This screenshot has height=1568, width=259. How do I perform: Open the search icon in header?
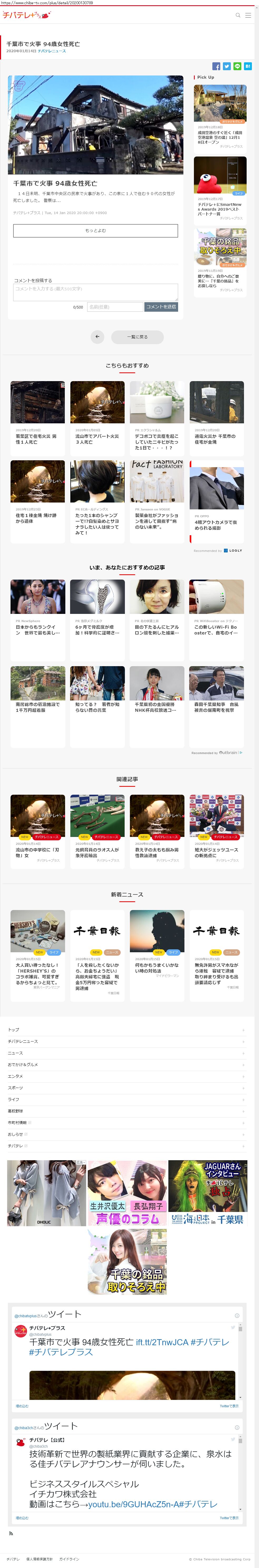238,15
